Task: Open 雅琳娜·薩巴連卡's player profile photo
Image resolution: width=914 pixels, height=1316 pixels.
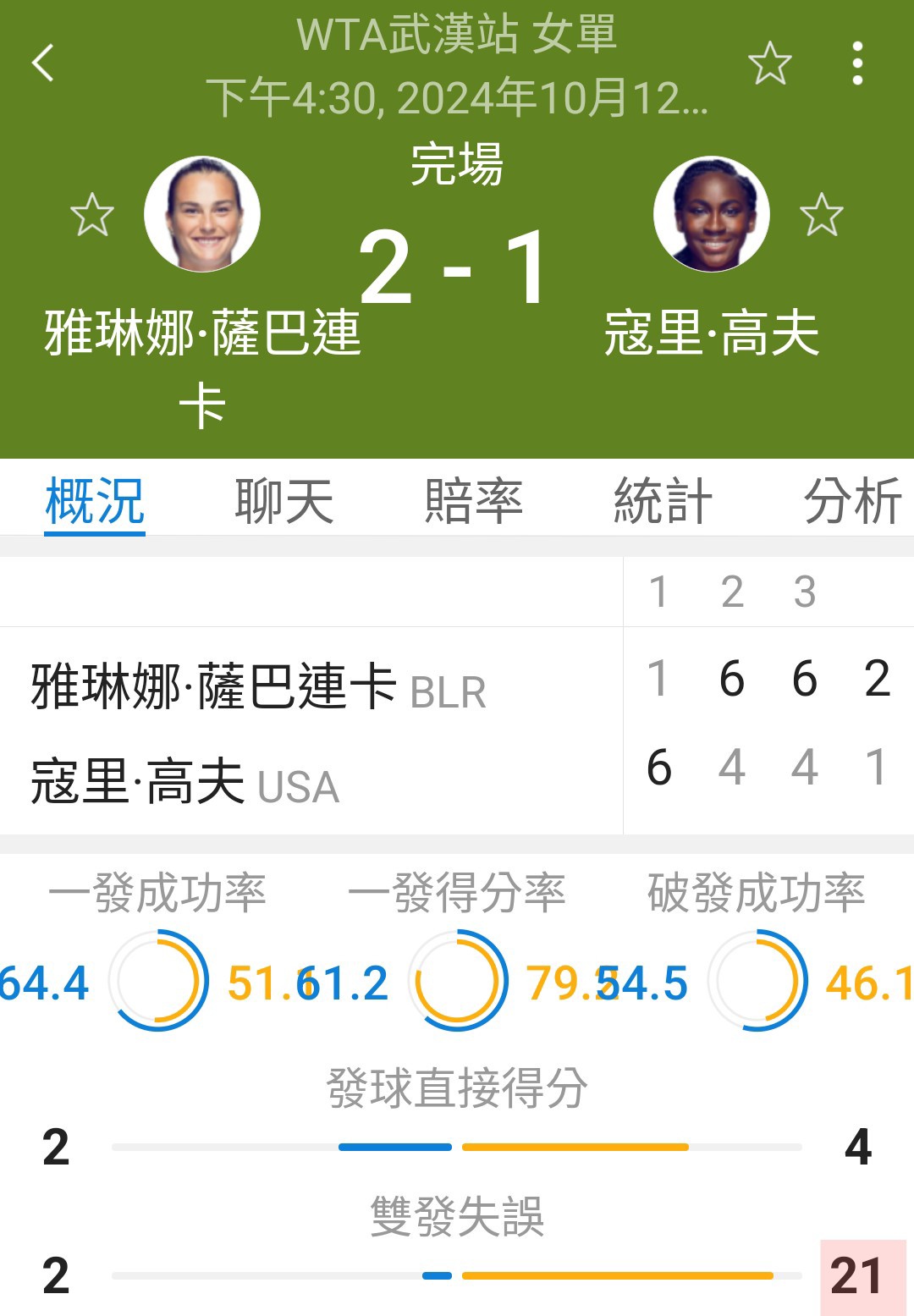Action: tap(202, 214)
